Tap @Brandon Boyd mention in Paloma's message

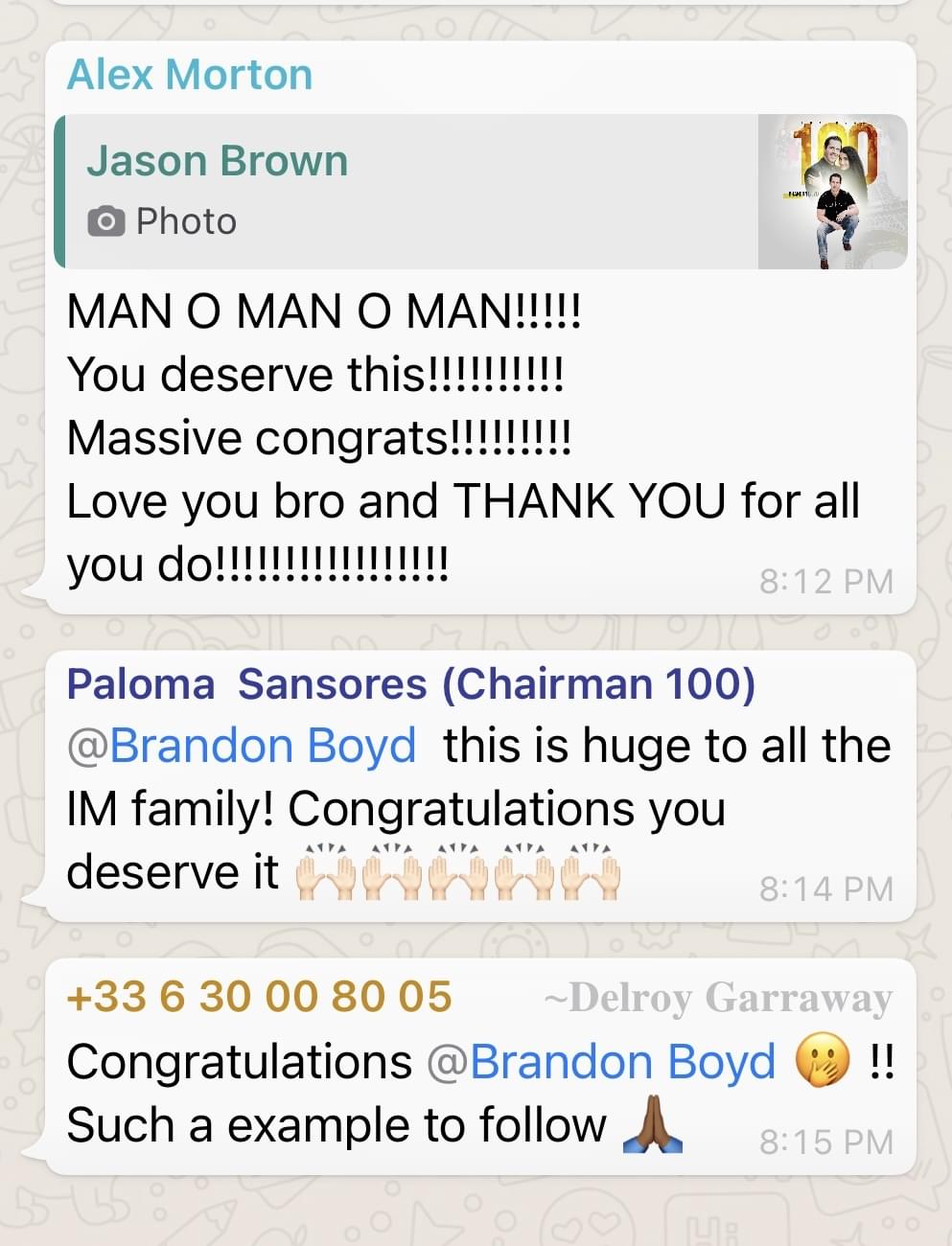tap(242, 747)
